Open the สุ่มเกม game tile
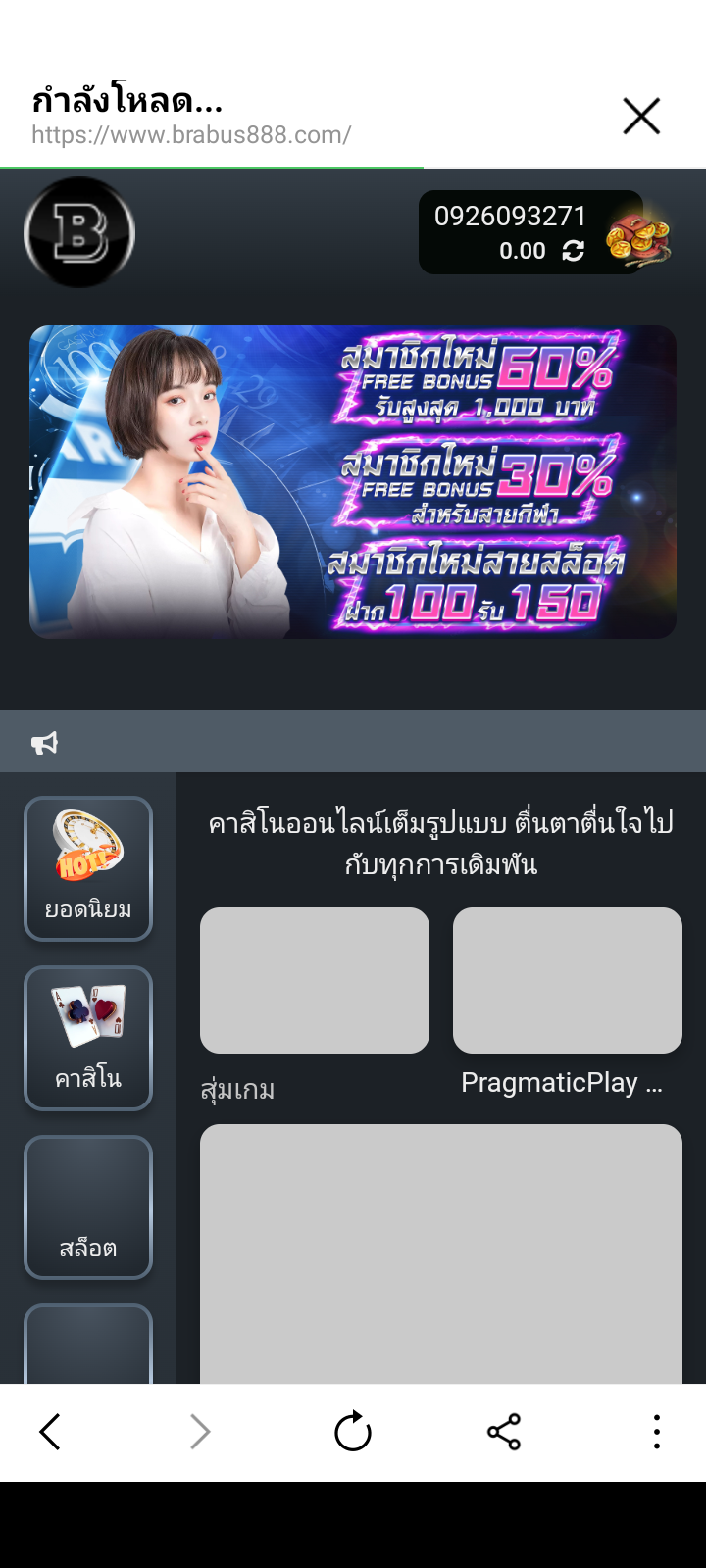The width and height of the screenshot is (706, 1568). click(315, 980)
